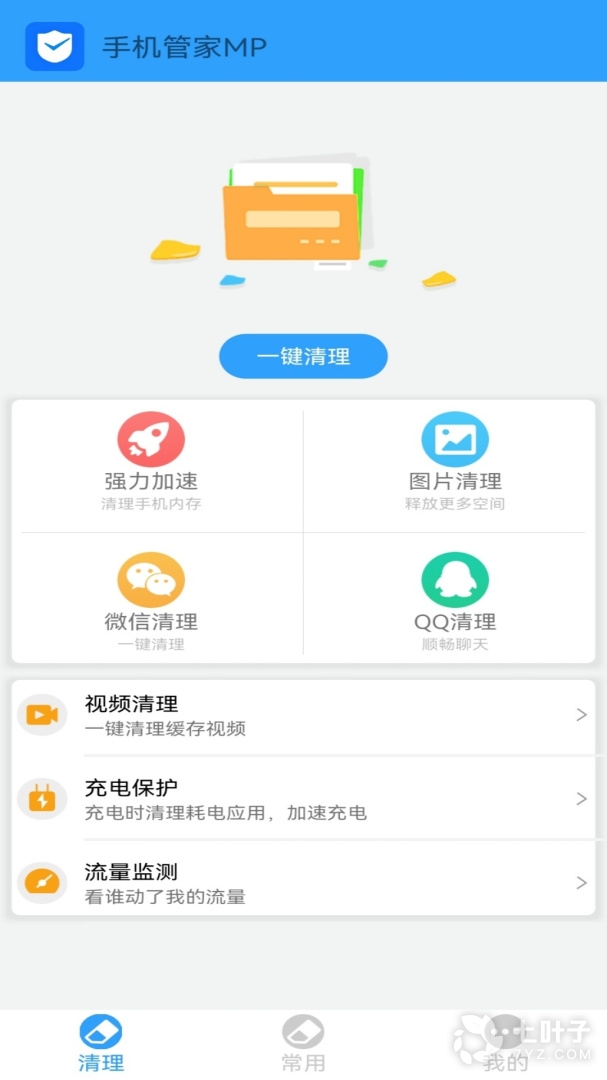Screen dimensions: 607x1080
Task: Open 图片清理 photo cleanup
Action: 455,462
